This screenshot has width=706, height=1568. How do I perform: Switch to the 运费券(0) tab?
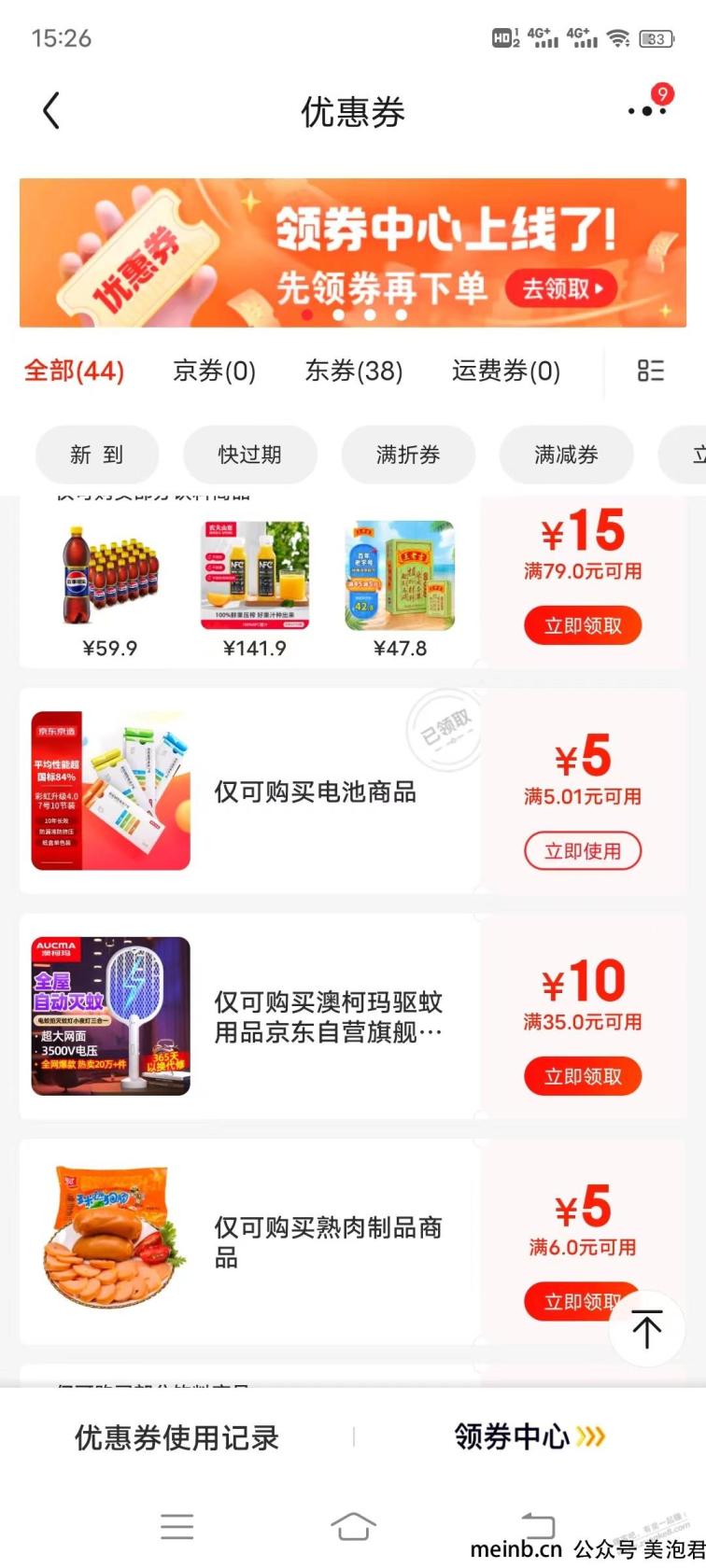click(x=505, y=371)
